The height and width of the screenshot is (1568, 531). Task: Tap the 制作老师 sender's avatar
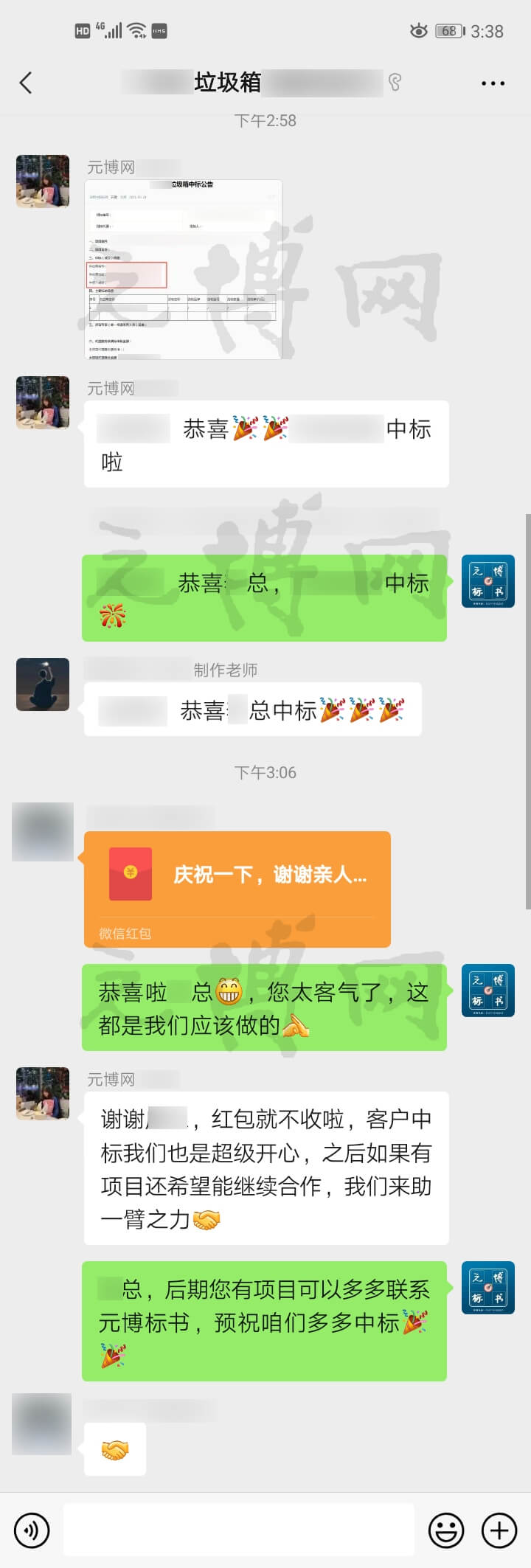43,684
